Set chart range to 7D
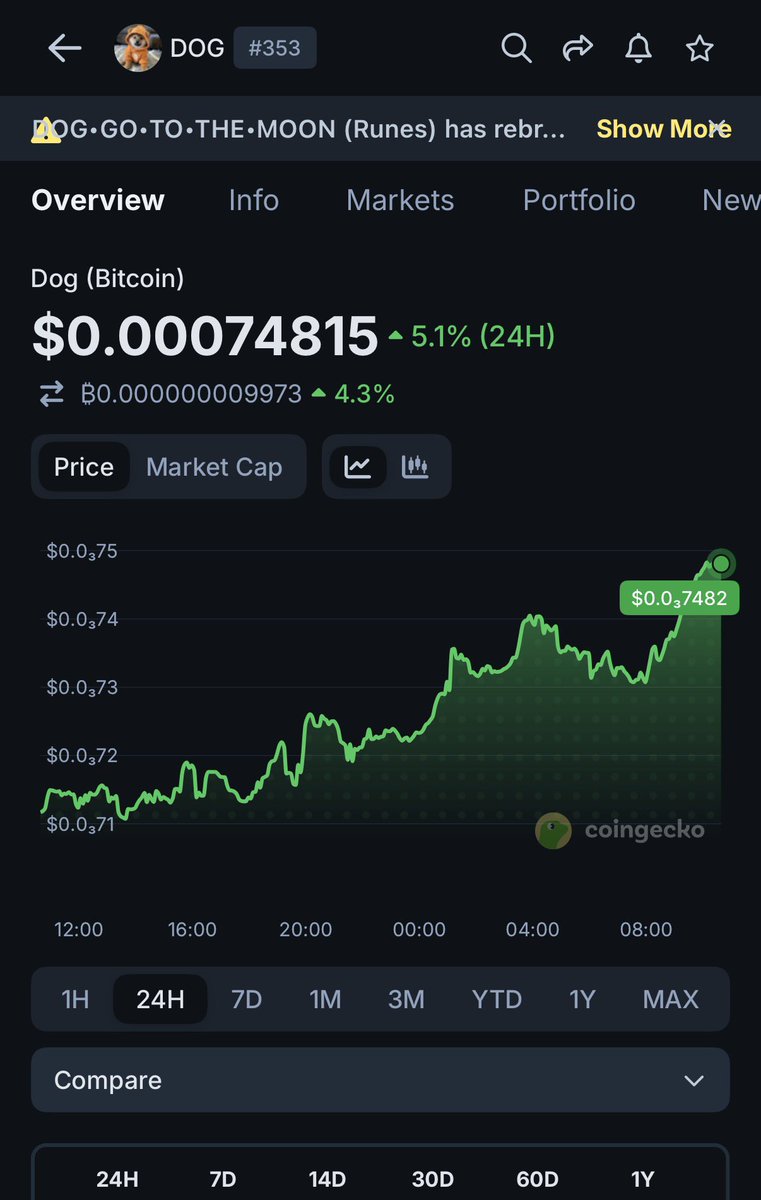The image size is (761, 1200). (246, 999)
